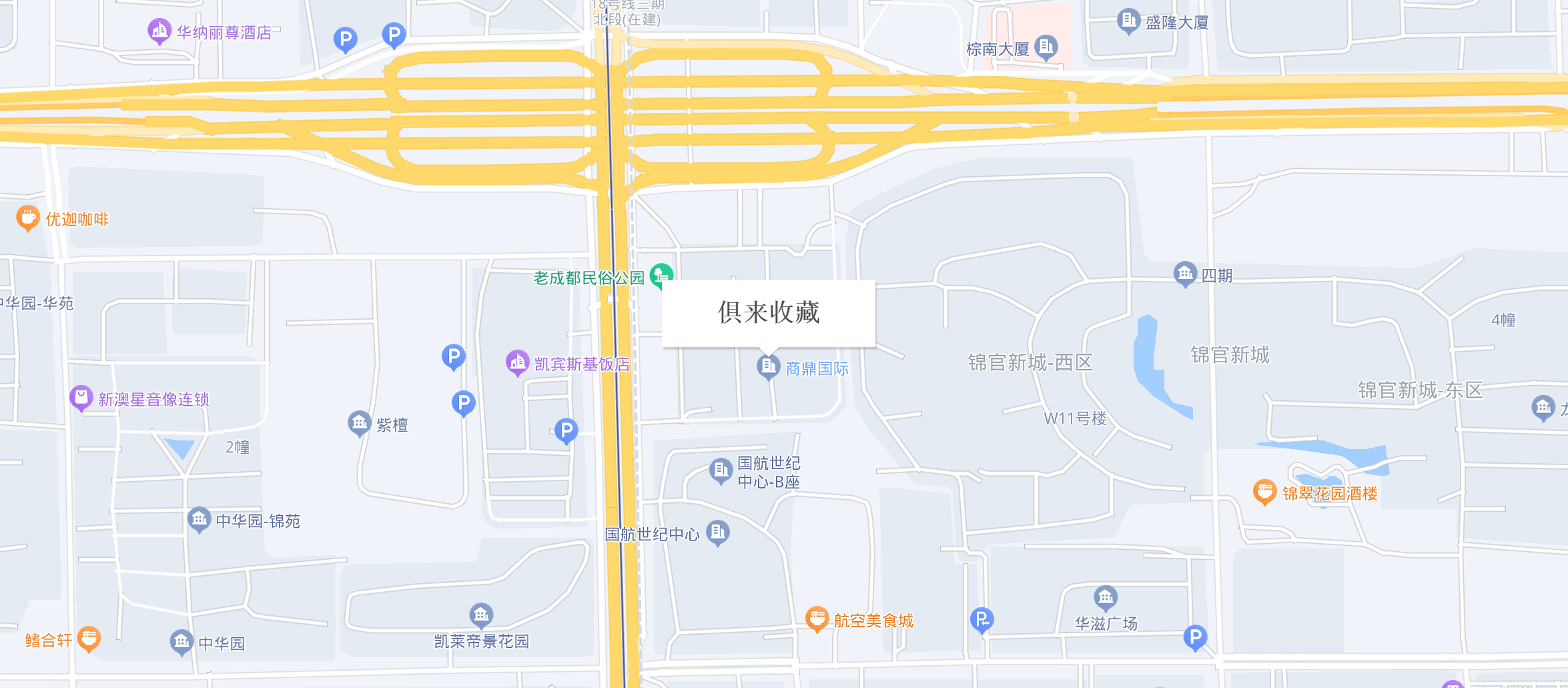Select the 四期 residential marker
The width and height of the screenshot is (1568, 688).
(1185, 273)
